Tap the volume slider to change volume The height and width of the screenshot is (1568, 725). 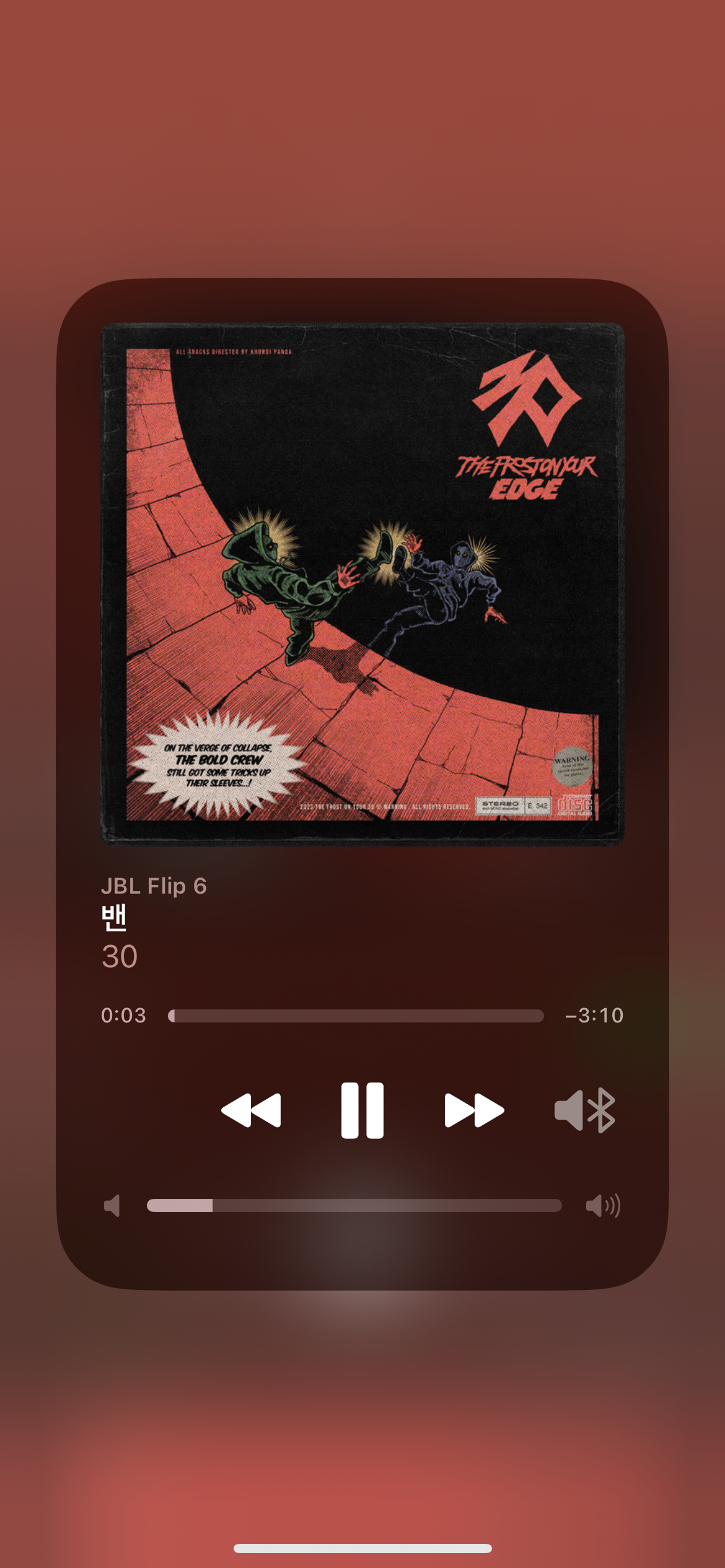pyautogui.click(x=354, y=1205)
